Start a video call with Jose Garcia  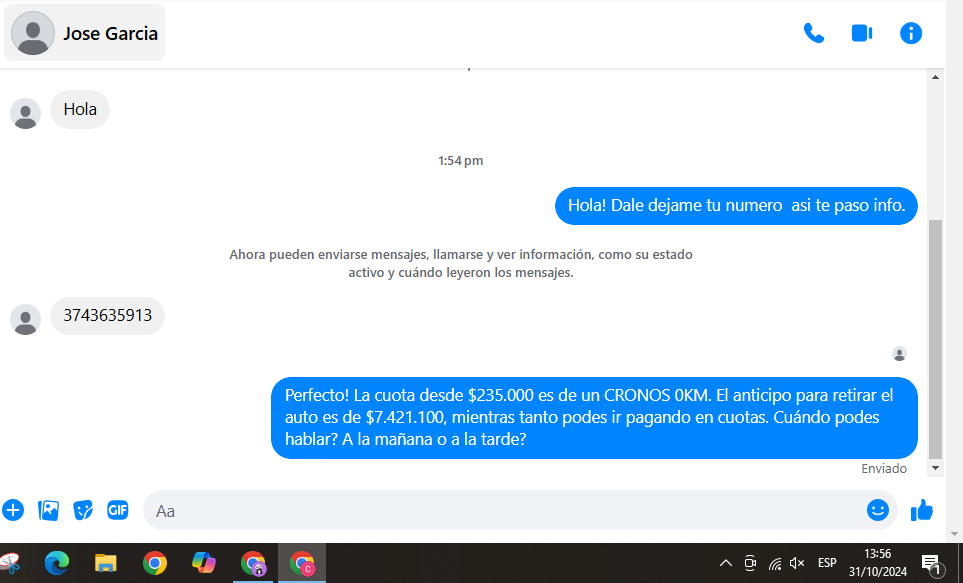tap(862, 33)
